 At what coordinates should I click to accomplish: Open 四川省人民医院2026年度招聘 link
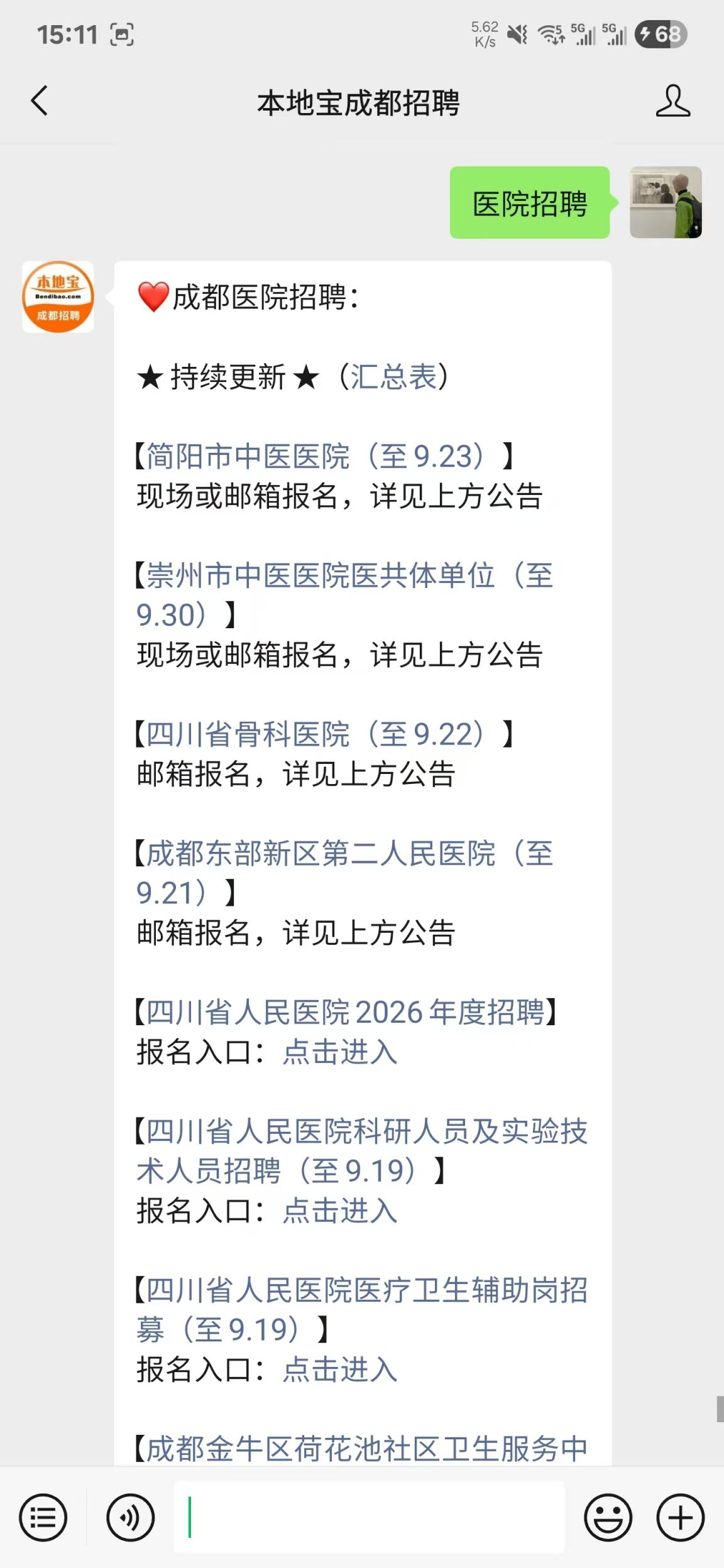[344, 1013]
